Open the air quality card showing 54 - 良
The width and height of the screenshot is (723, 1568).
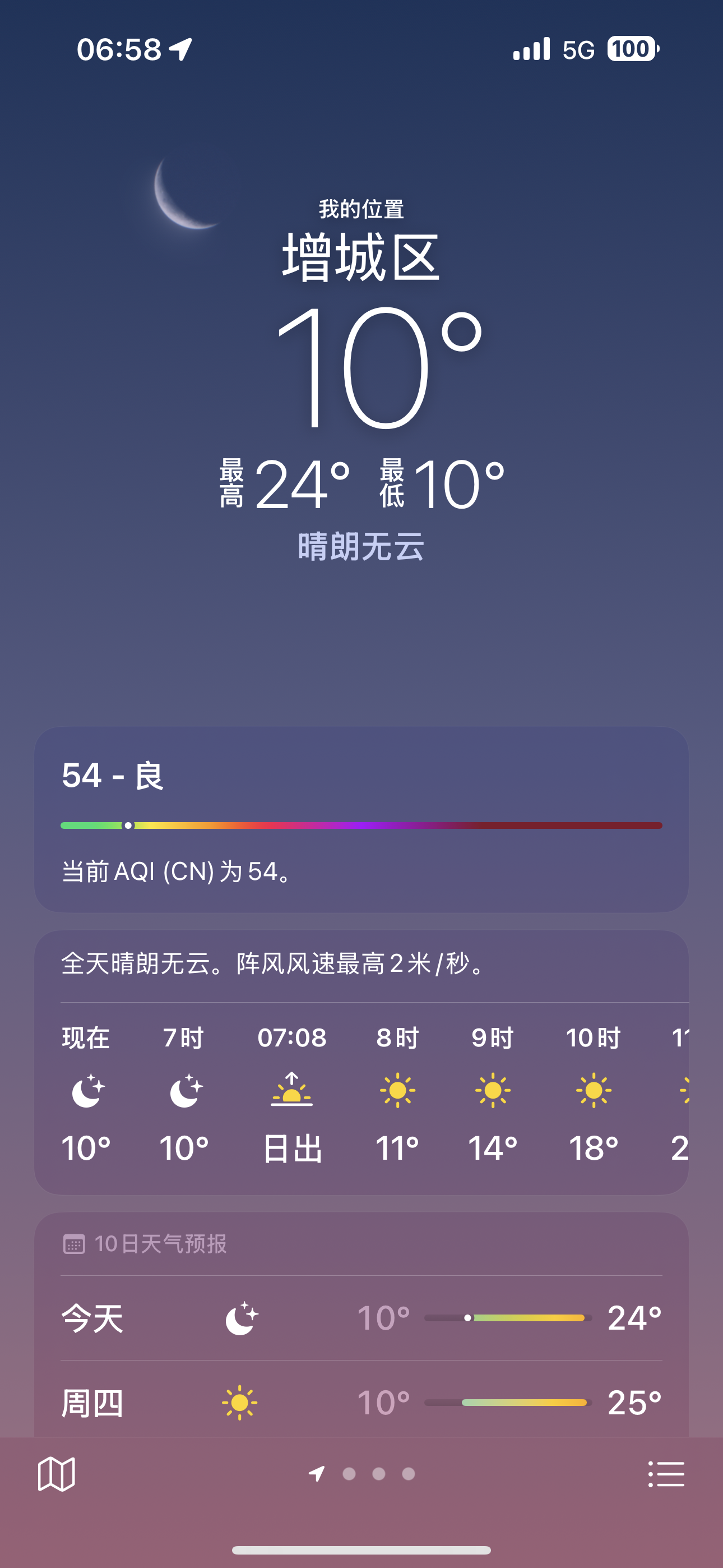[361, 819]
